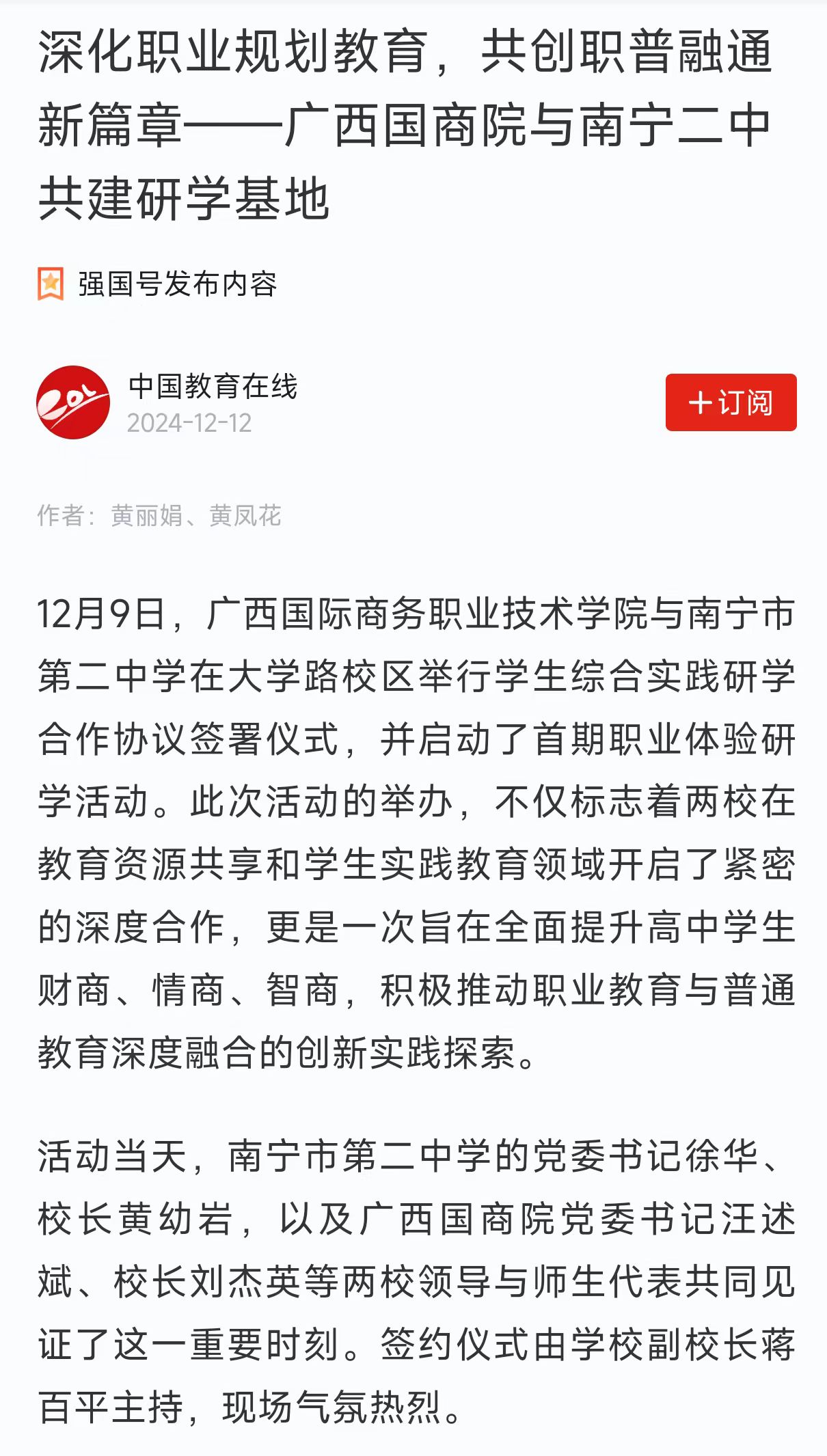Open the 中国教育在线 publisher profile
The width and height of the screenshot is (827, 1456).
point(213,387)
